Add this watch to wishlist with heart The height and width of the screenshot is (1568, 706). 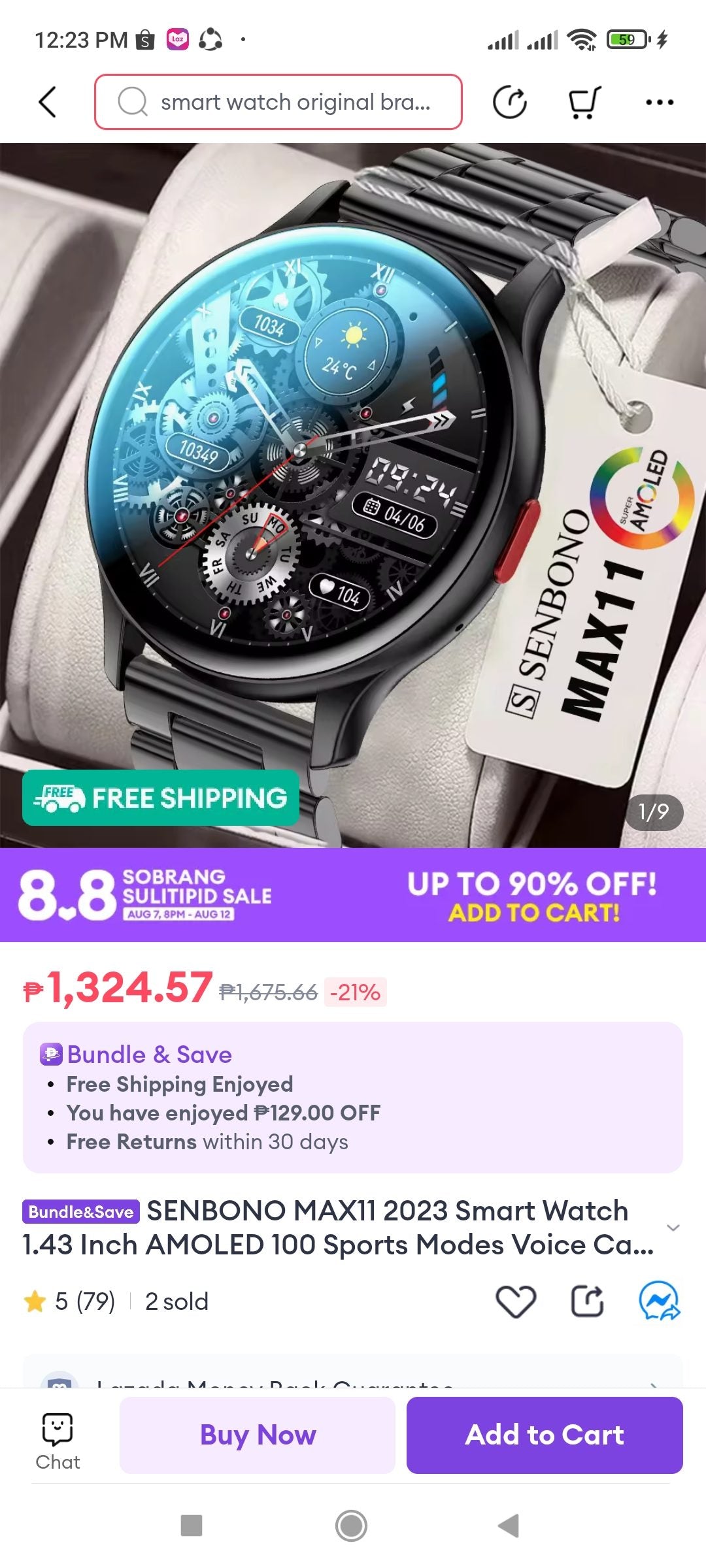tap(516, 1301)
